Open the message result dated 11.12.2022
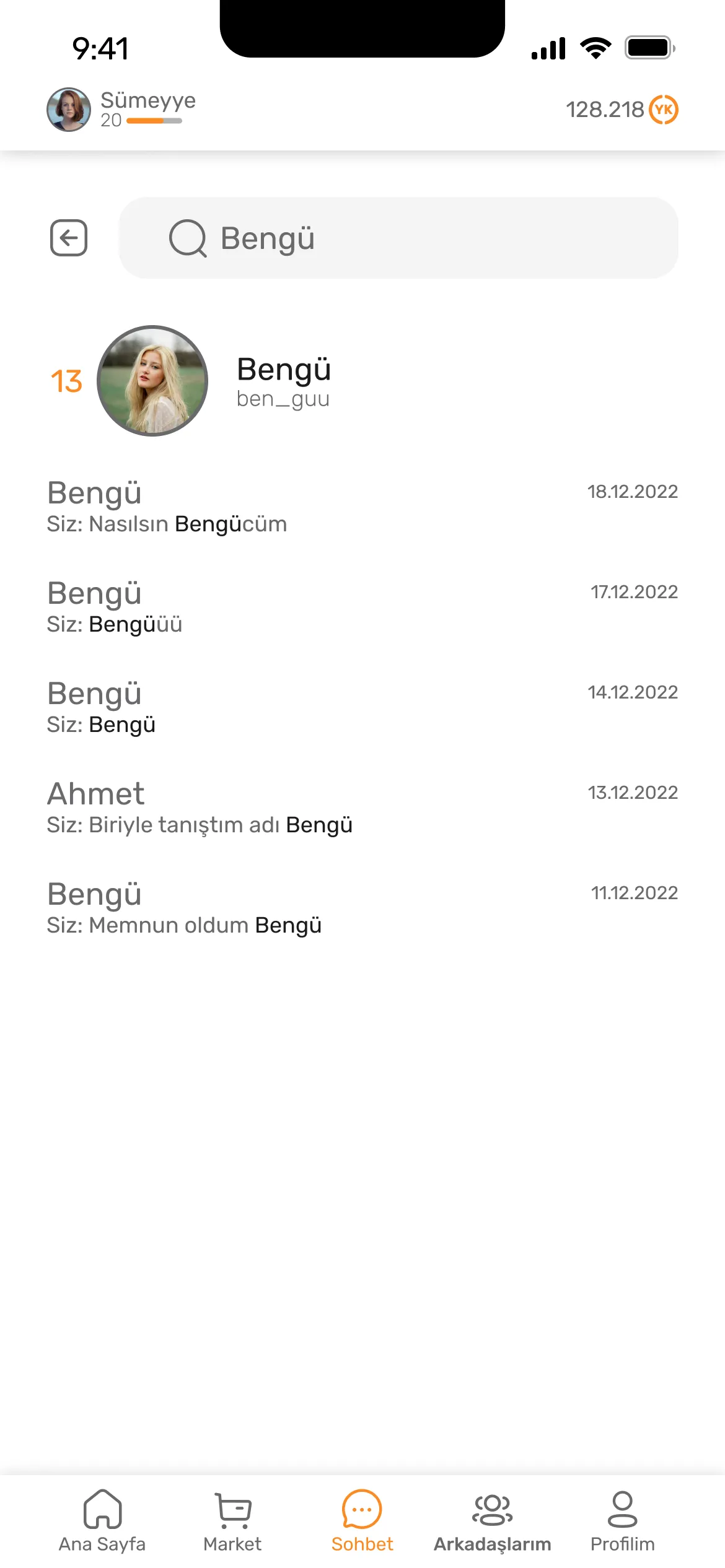The image size is (725, 1568). click(x=362, y=908)
